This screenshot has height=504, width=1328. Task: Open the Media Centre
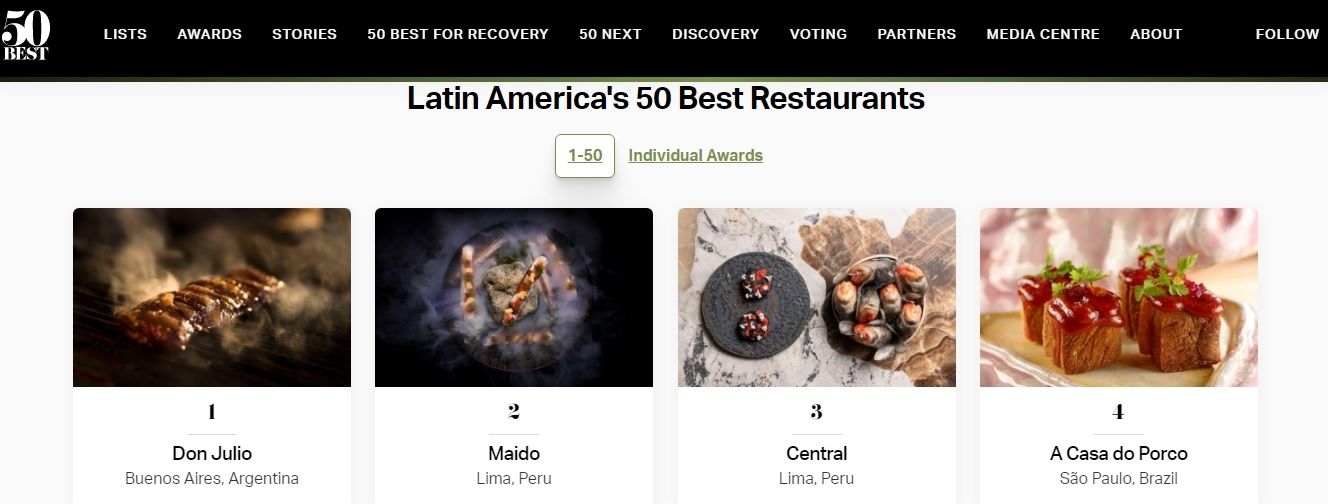pyautogui.click(x=1042, y=34)
